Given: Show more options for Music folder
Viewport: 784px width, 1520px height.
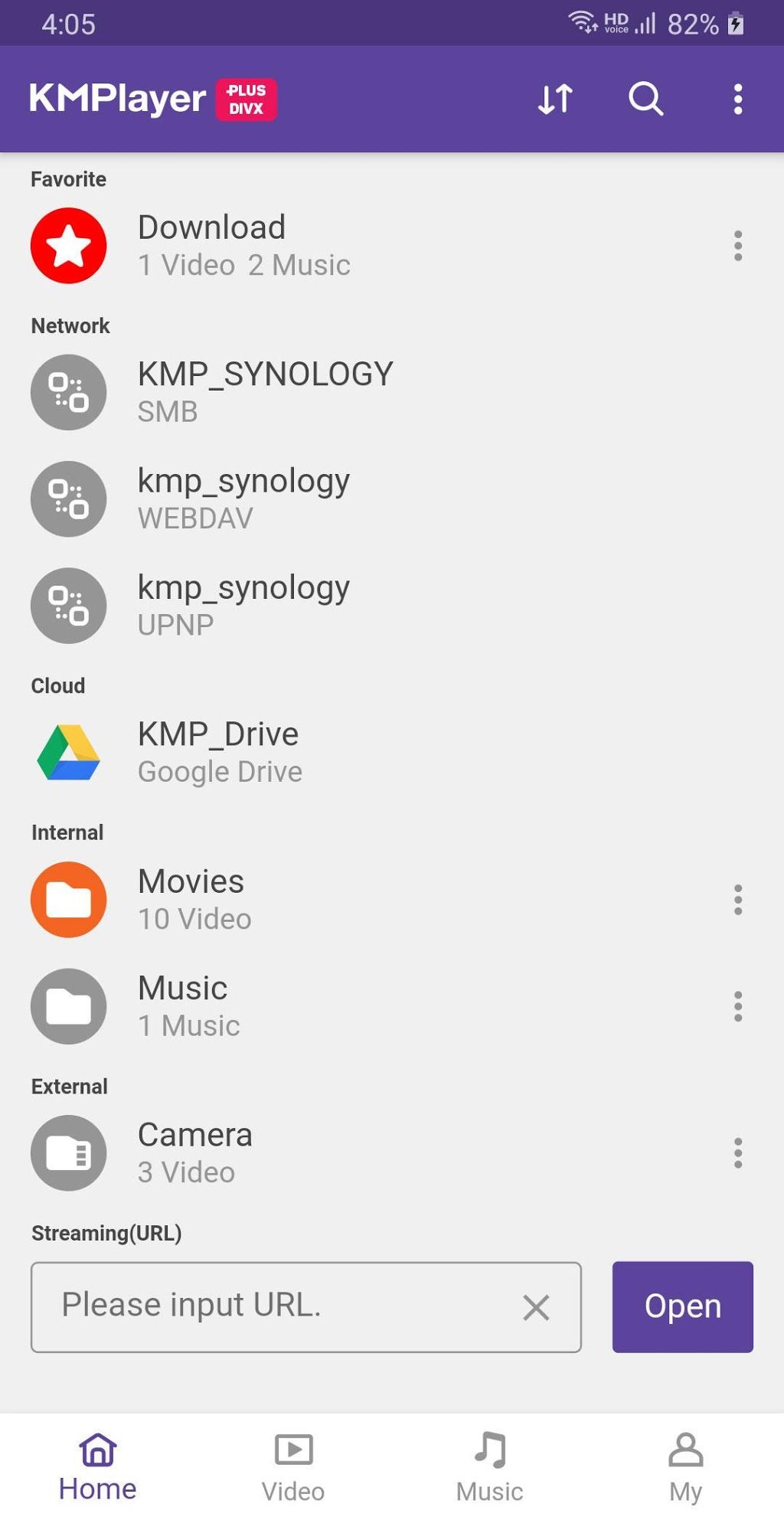Looking at the screenshot, I should (737, 1005).
